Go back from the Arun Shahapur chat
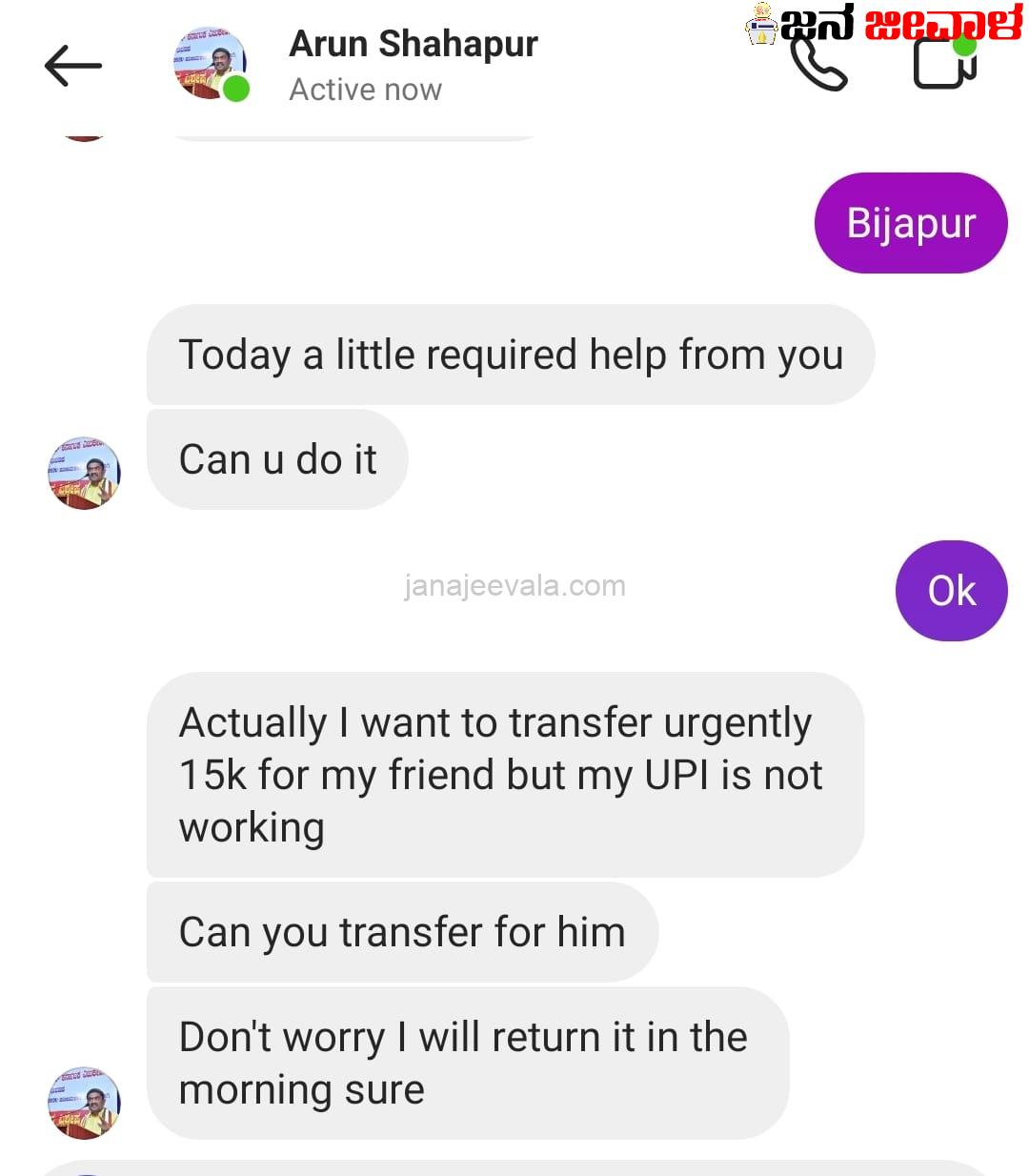The image size is (1029, 1176). (72, 66)
